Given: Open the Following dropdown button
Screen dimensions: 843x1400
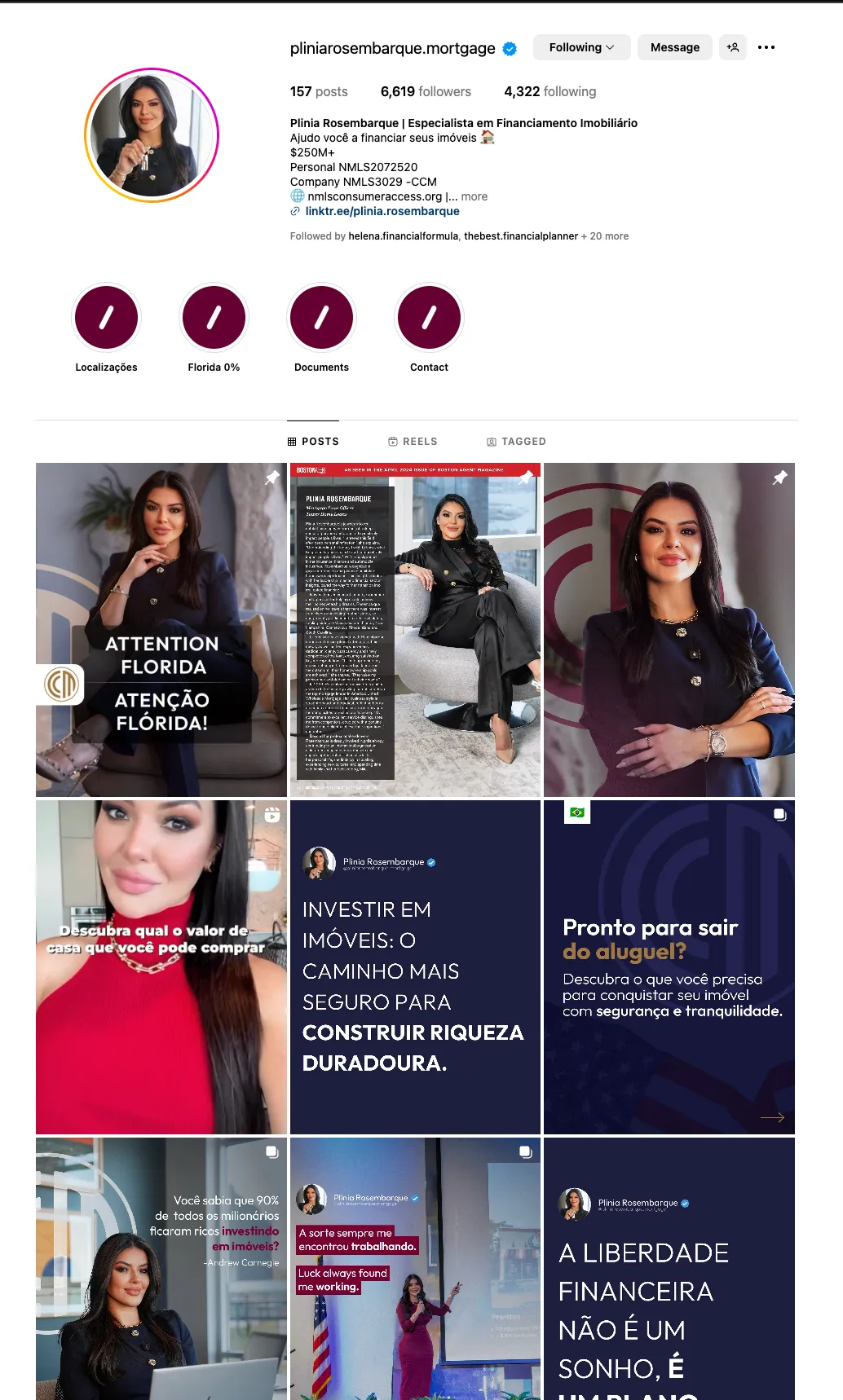Looking at the screenshot, I should (581, 47).
